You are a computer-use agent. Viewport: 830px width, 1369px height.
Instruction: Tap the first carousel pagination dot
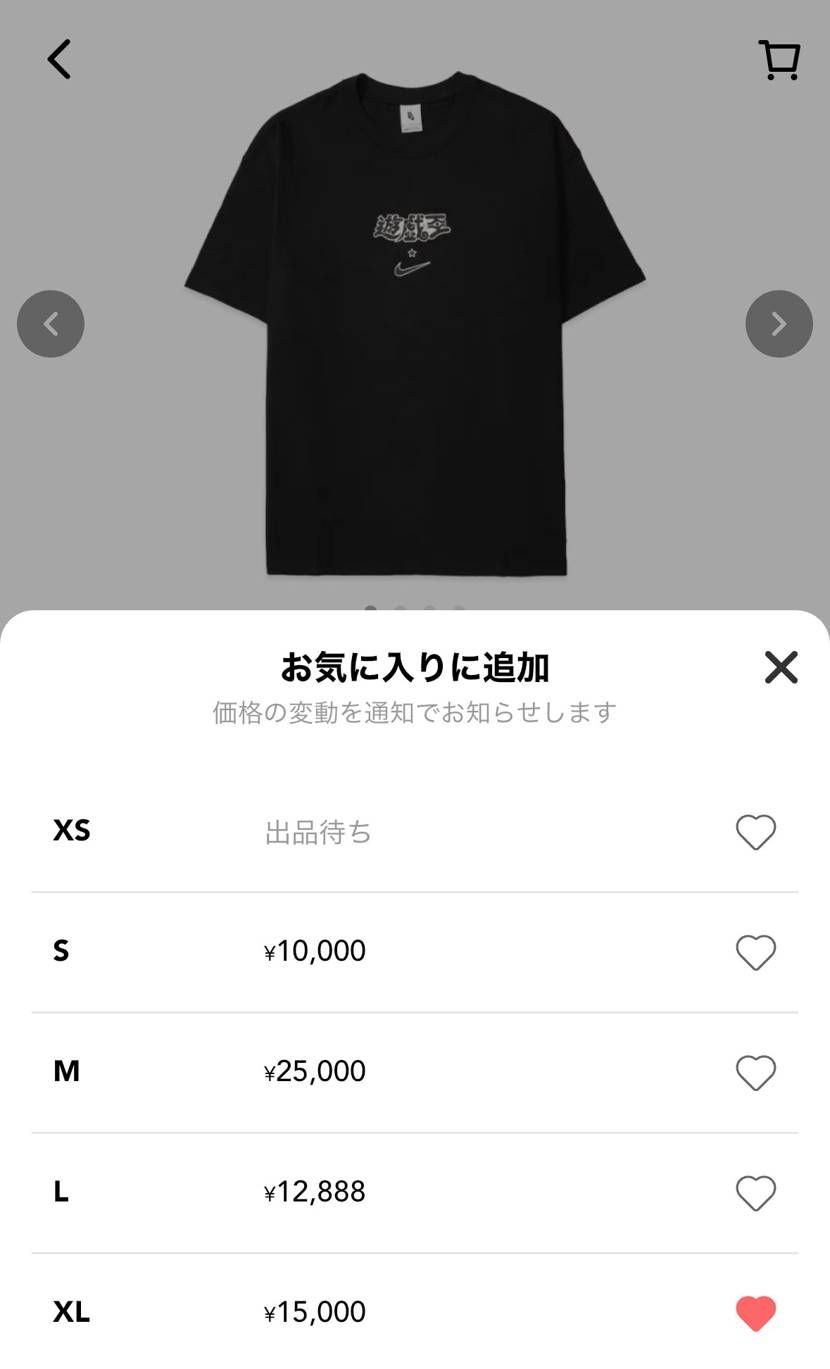pos(370,610)
